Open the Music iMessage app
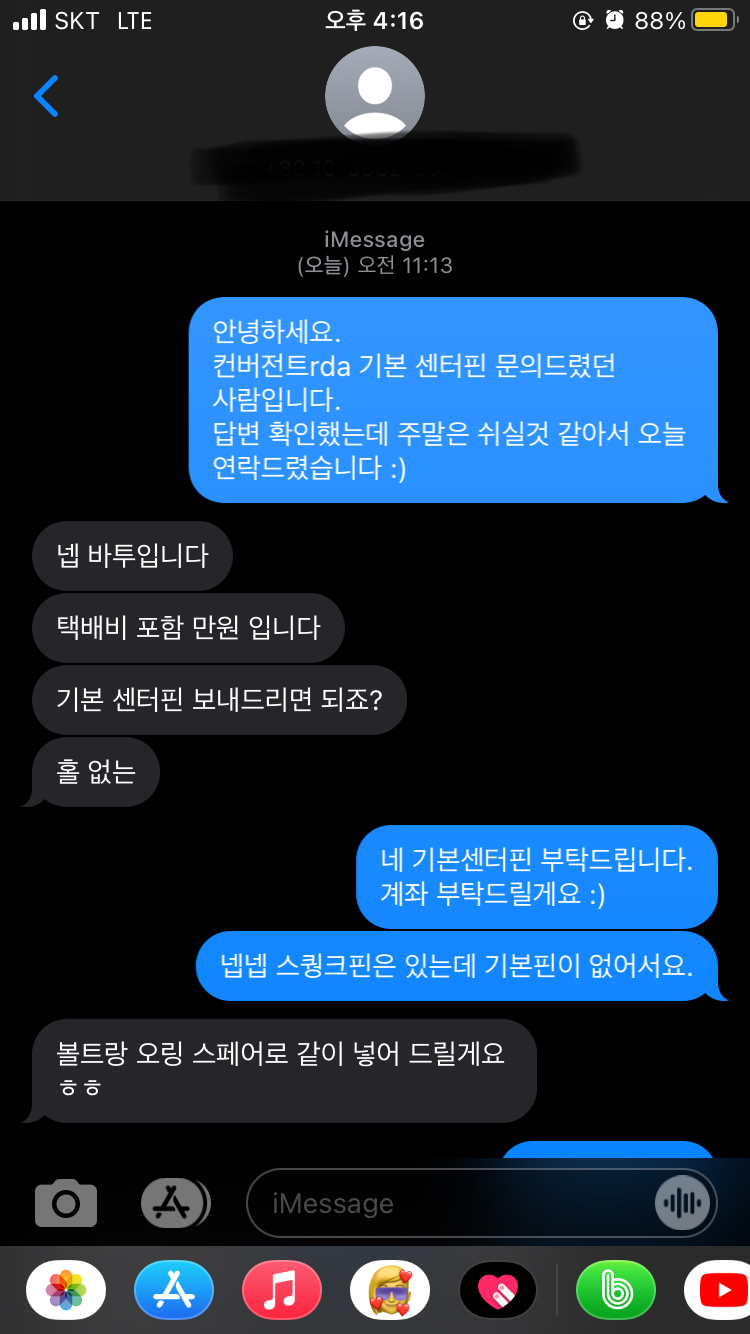Screen dimensions: 750x1334 282,1291
